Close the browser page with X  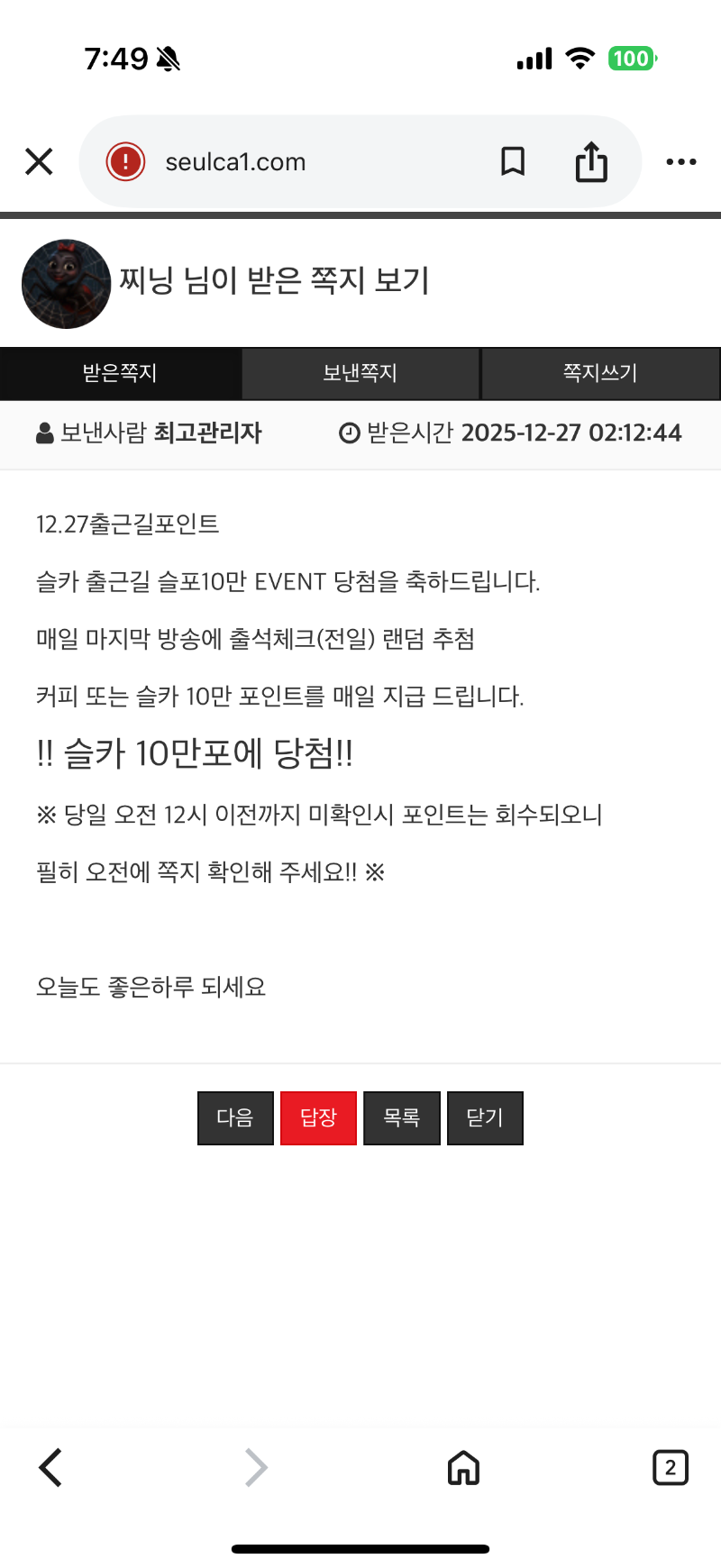pos(39,162)
